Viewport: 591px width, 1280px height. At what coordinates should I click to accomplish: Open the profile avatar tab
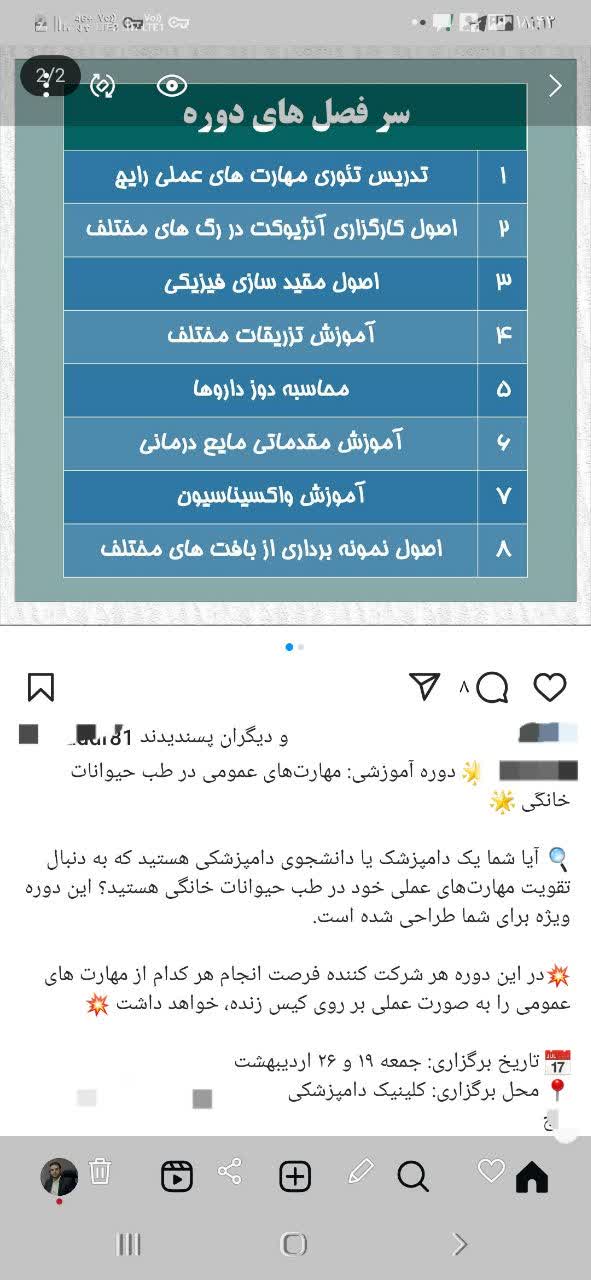coord(59,1177)
